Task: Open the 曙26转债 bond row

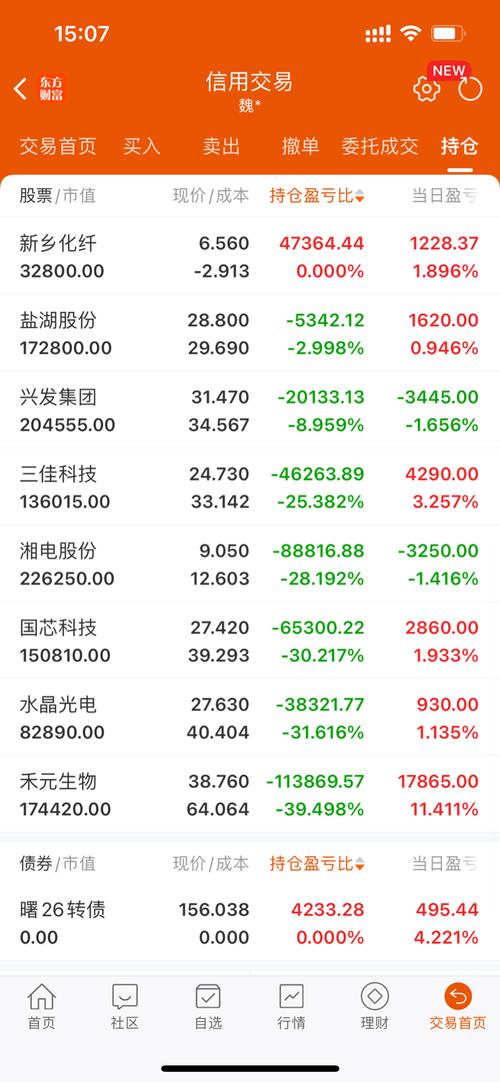Action: (x=250, y=923)
